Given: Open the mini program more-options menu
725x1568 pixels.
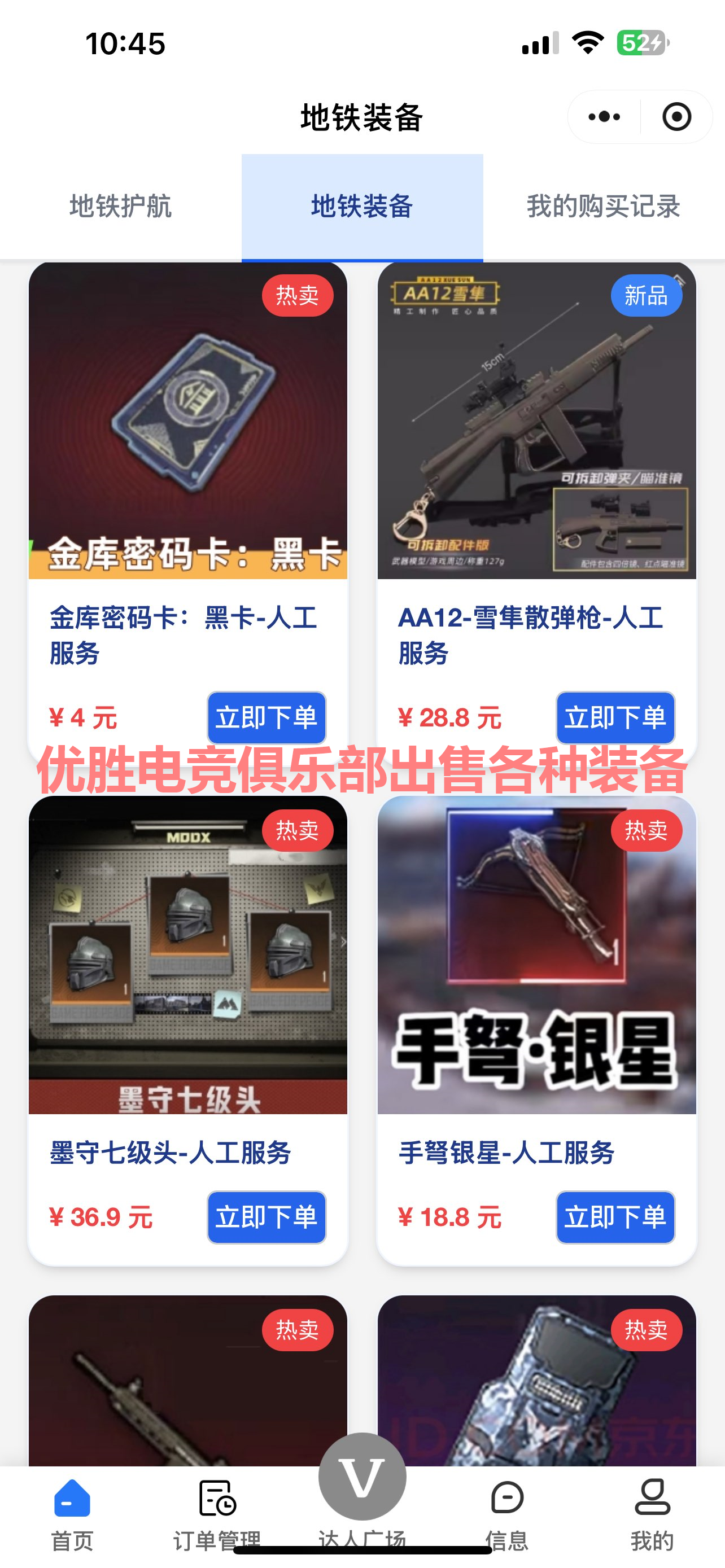Looking at the screenshot, I should (x=604, y=116).
